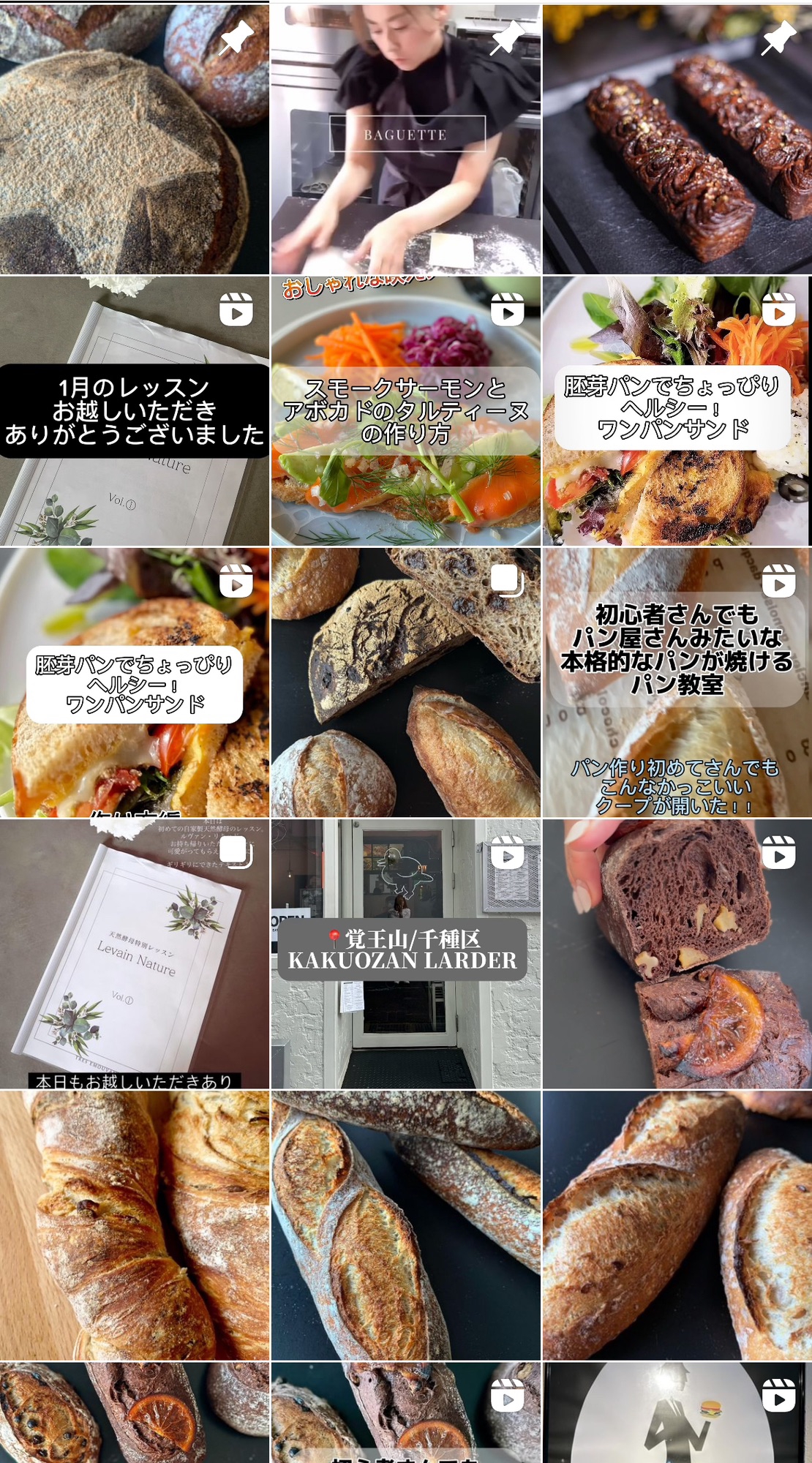This screenshot has width=812, height=1463.
Task: Open the floured baguette with long score post
Action: click(406, 1225)
